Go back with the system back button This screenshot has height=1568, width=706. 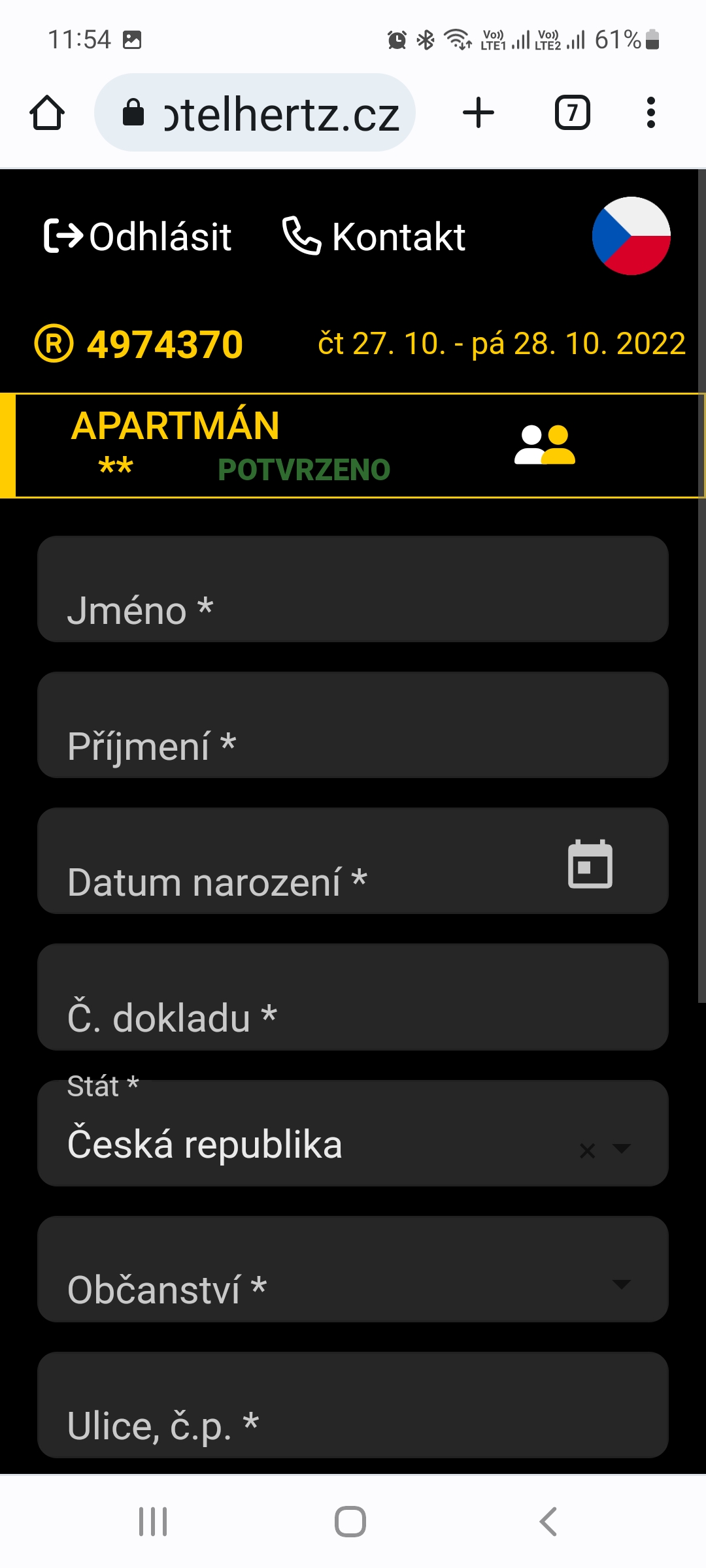[548, 1522]
